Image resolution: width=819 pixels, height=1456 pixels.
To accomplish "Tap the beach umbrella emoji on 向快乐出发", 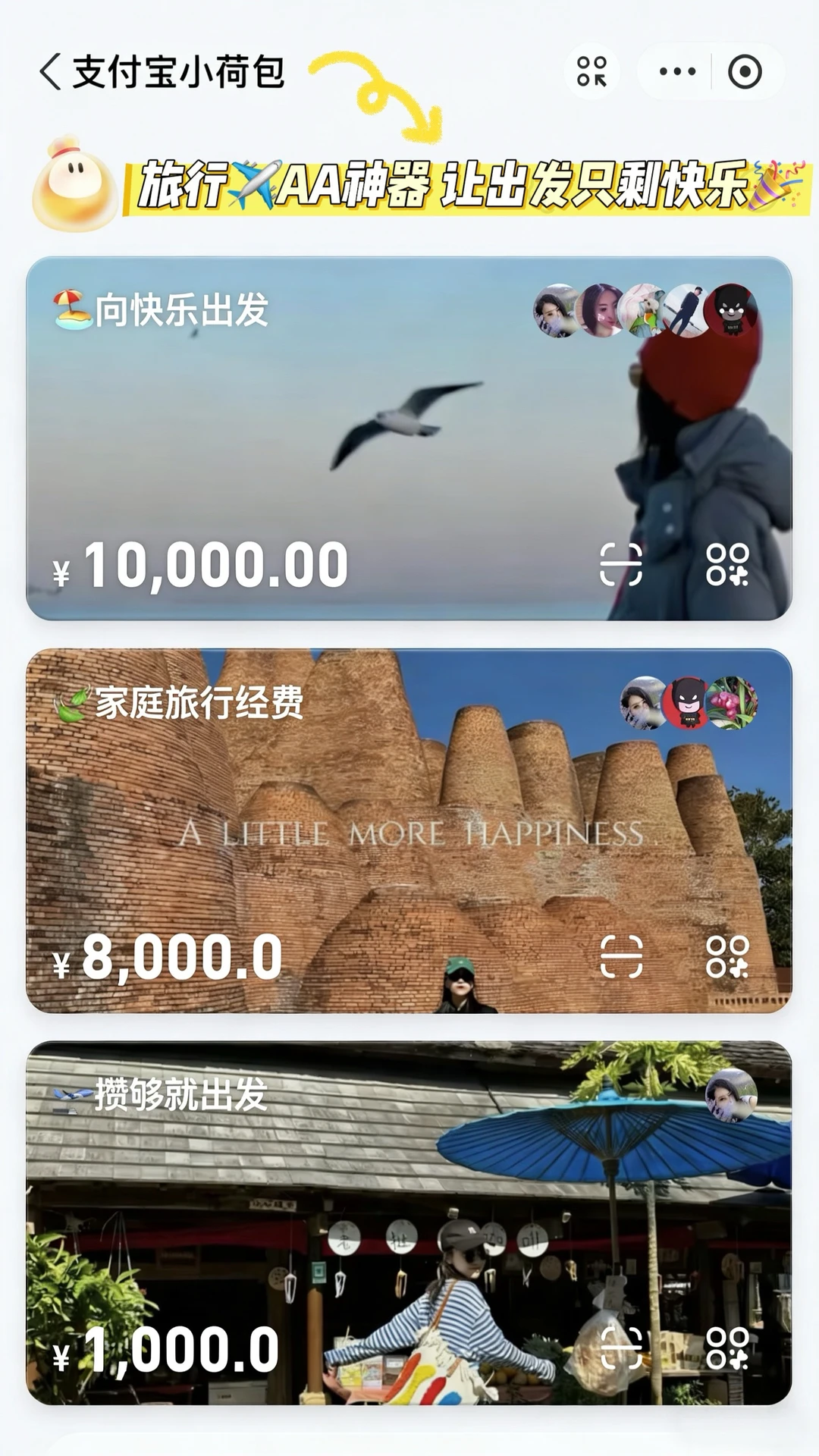I will (x=69, y=307).
